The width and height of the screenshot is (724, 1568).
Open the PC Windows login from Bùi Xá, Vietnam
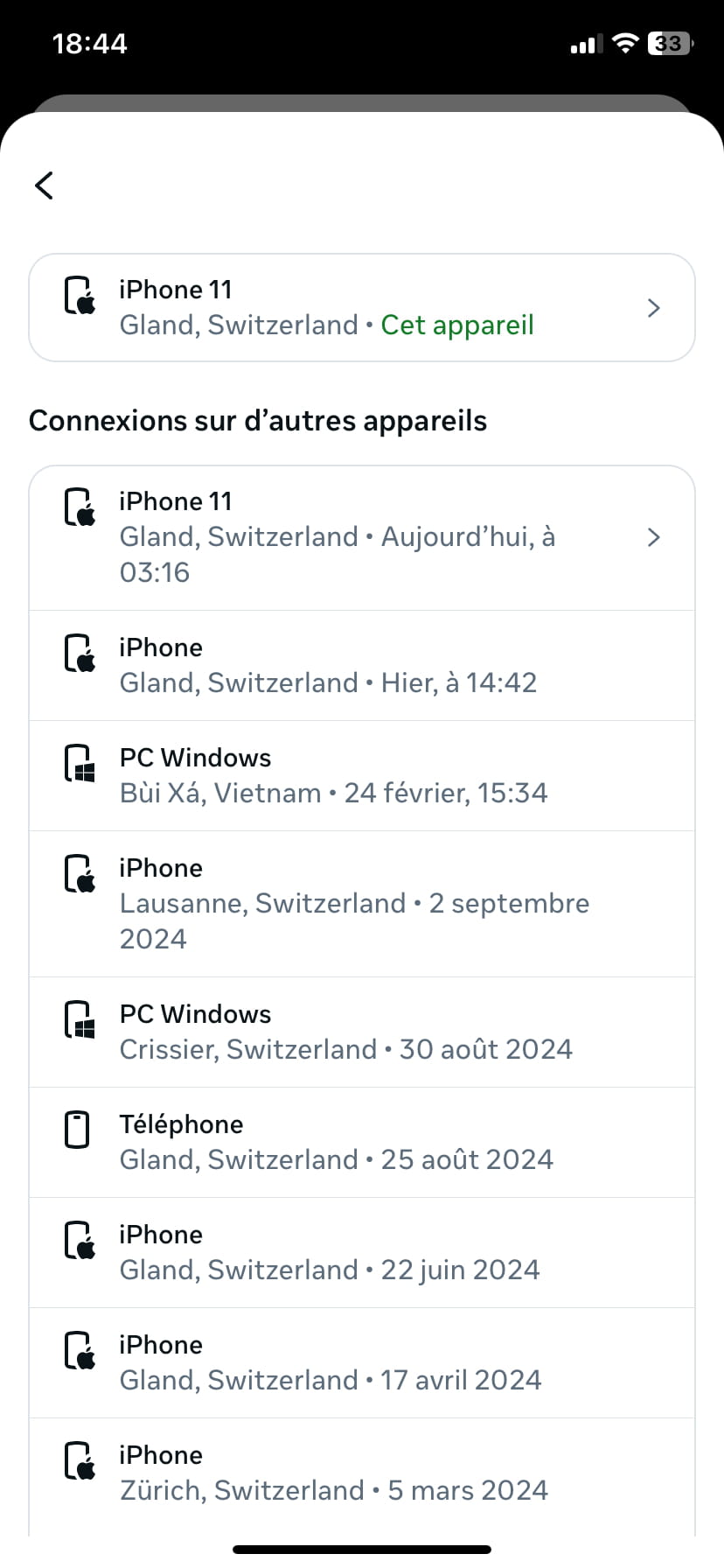pos(362,776)
